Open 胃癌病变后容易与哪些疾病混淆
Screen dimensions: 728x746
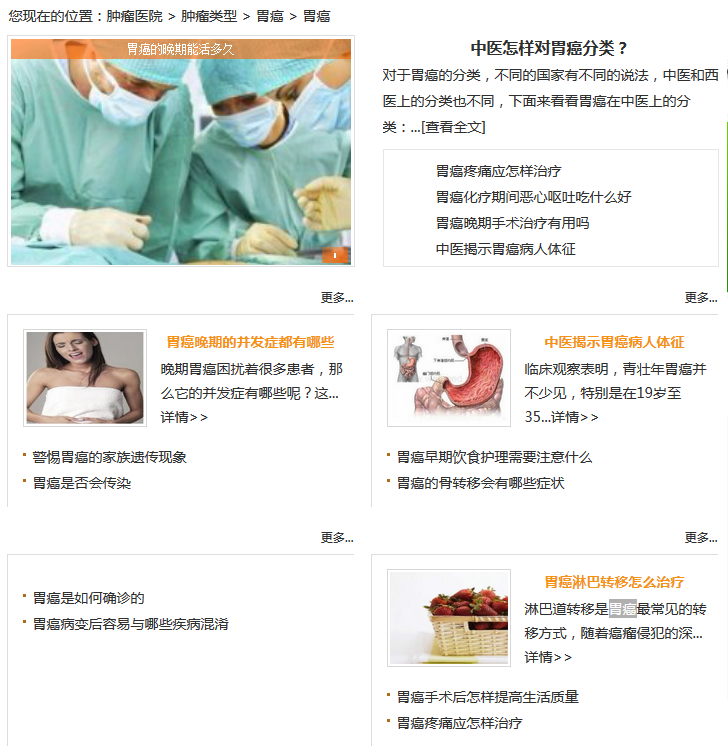pyautogui.click(x=130, y=624)
